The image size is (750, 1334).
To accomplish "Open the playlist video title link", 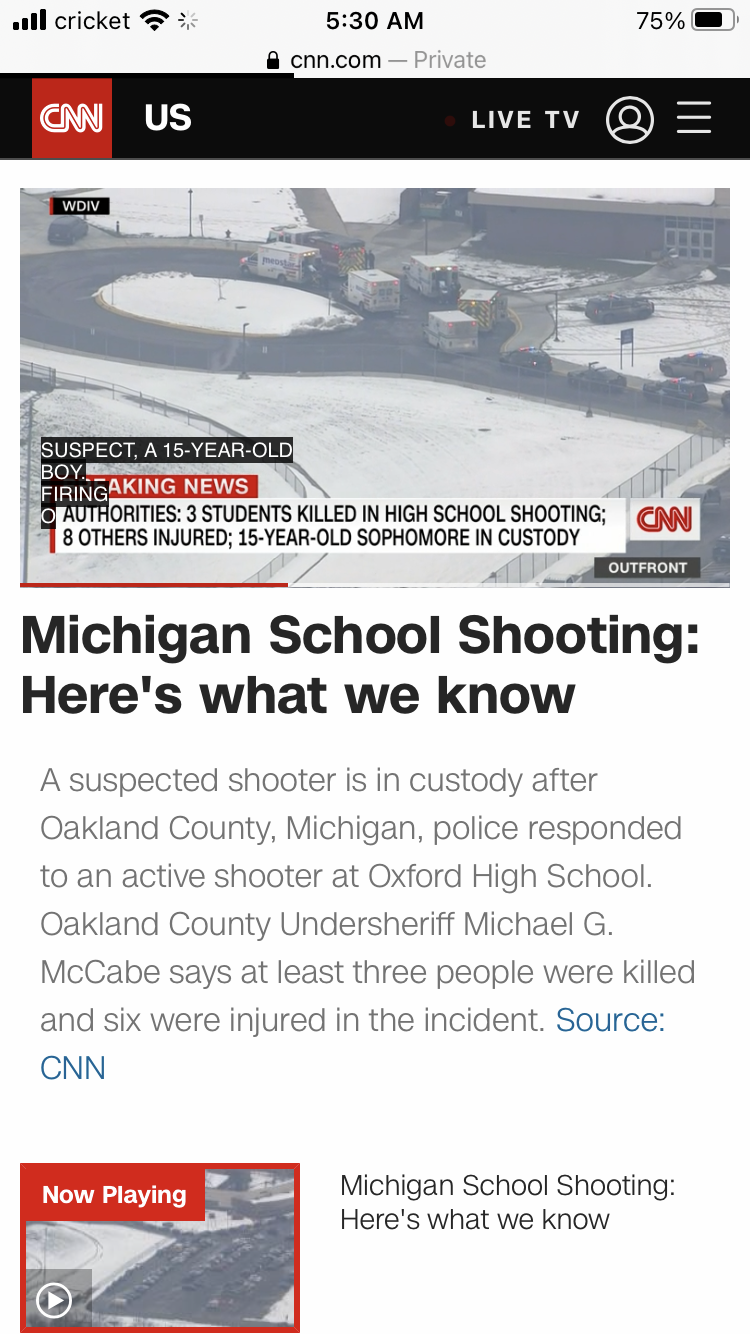I will point(508,1203).
